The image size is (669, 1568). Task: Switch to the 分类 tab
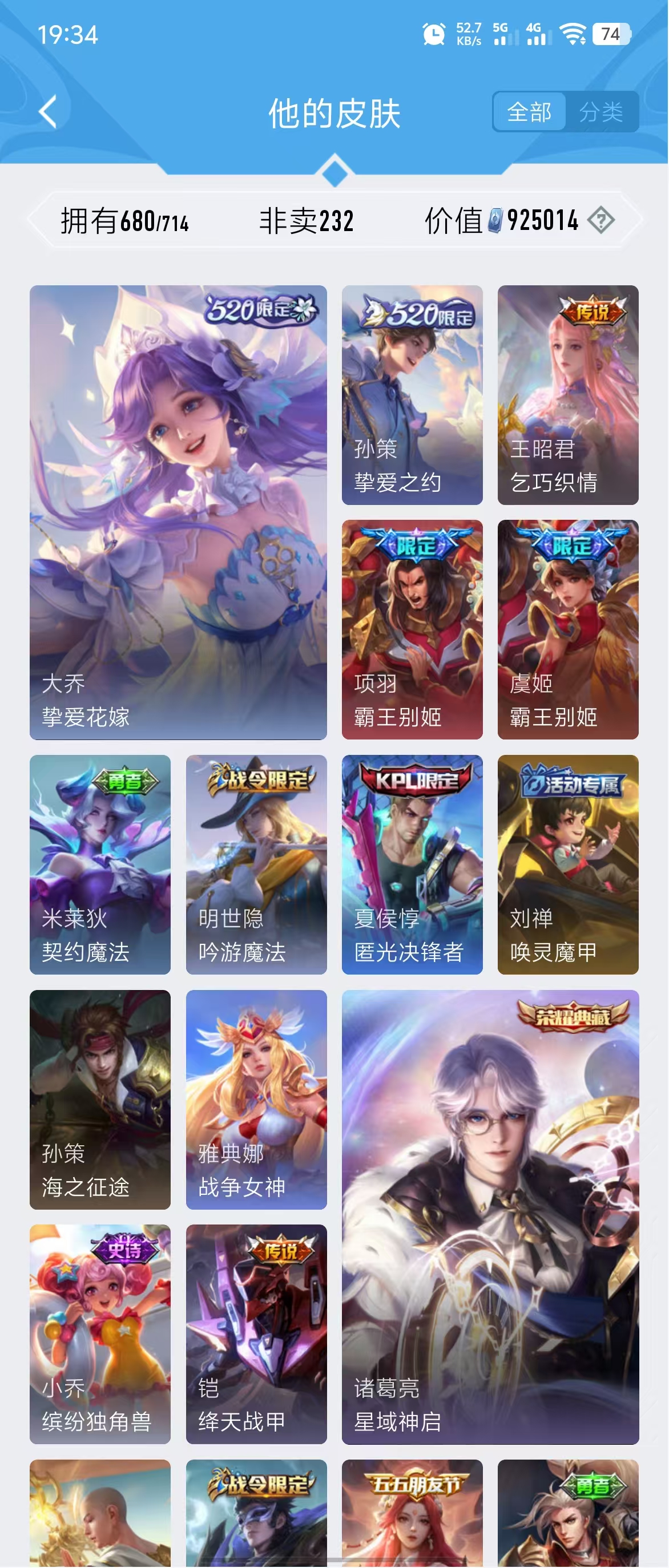(601, 112)
